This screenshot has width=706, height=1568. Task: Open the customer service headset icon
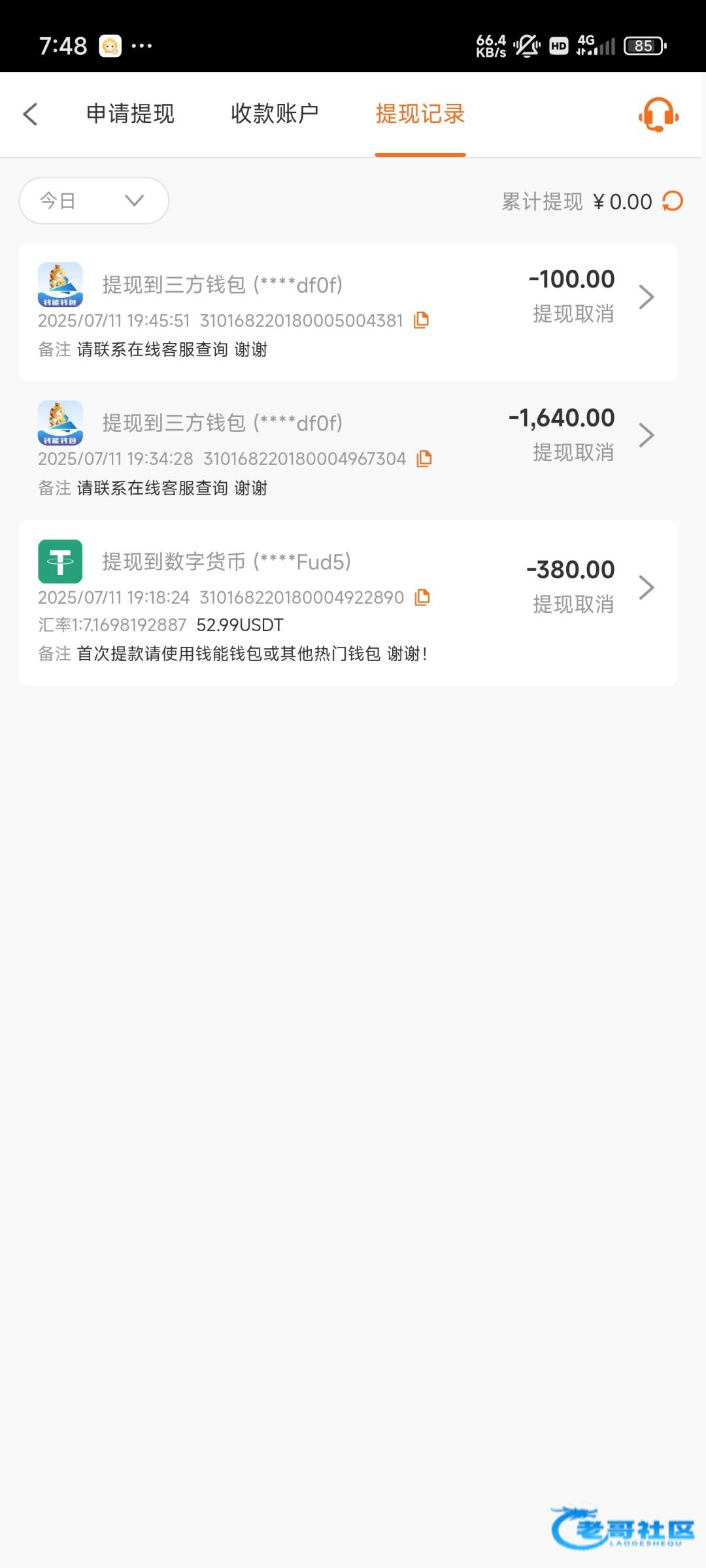pos(658,115)
